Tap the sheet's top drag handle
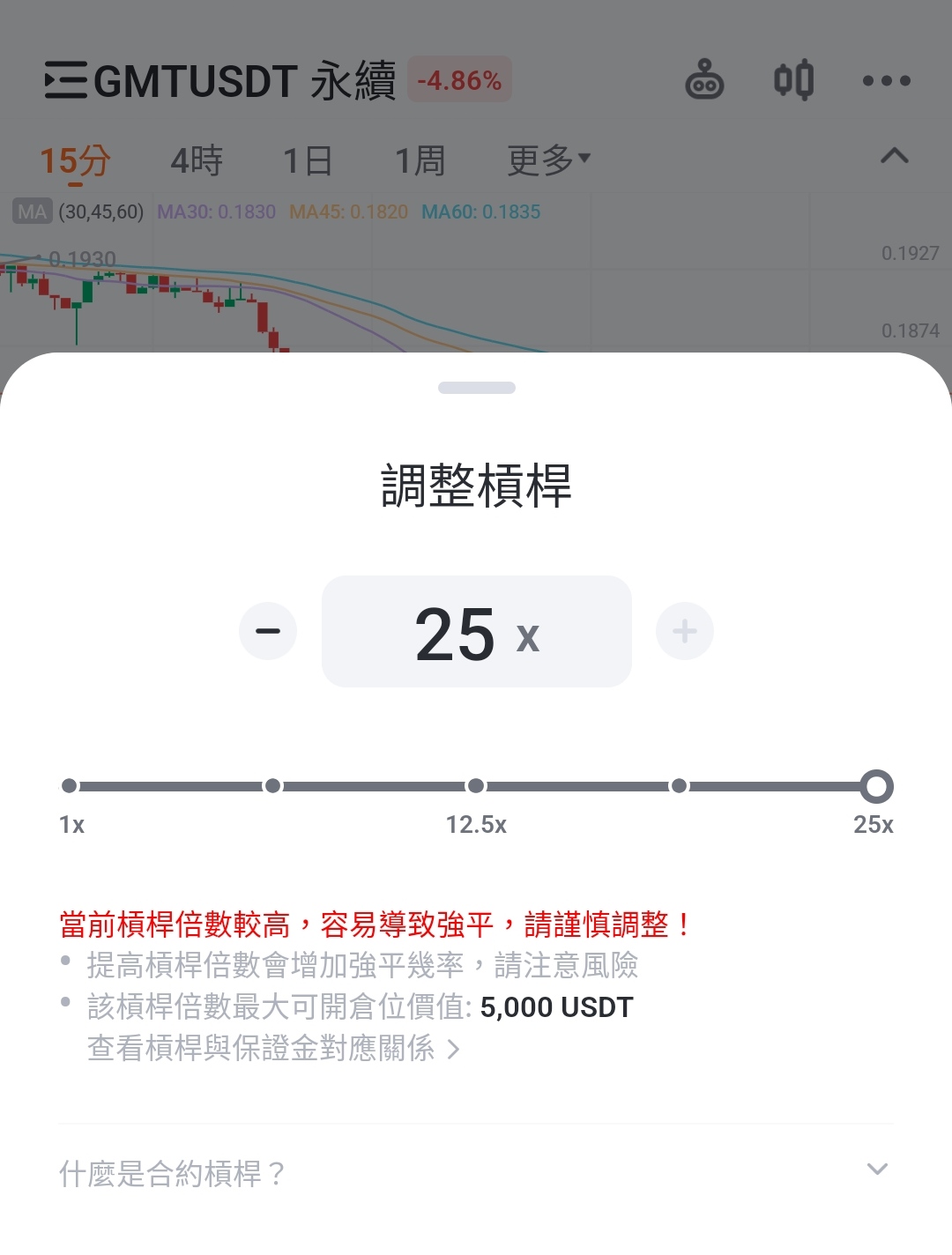Viewport: 952px width, 1255px height. (x=476, y=388)
